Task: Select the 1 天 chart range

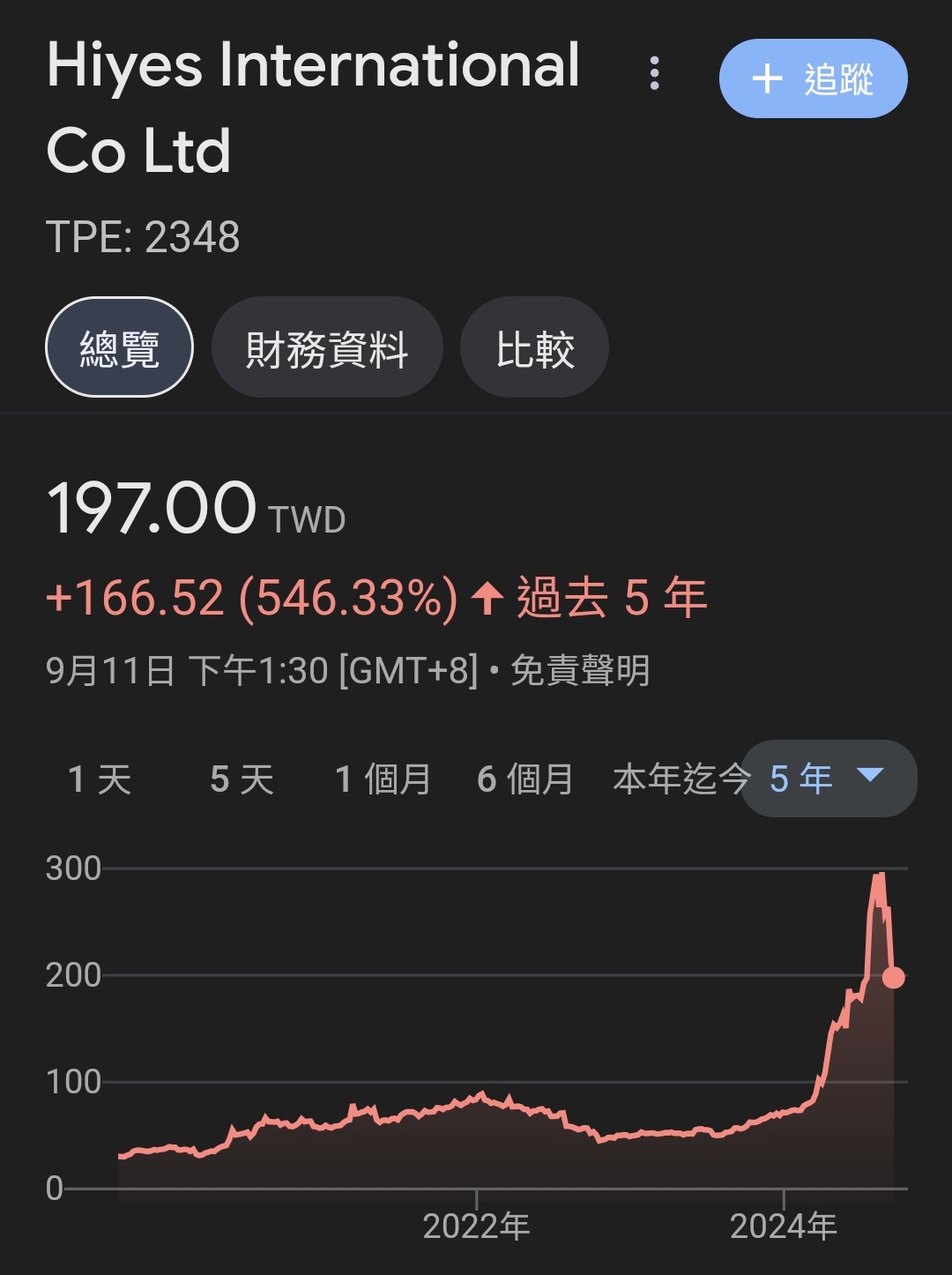Action: pyautogui.click(x=100, y=779)
